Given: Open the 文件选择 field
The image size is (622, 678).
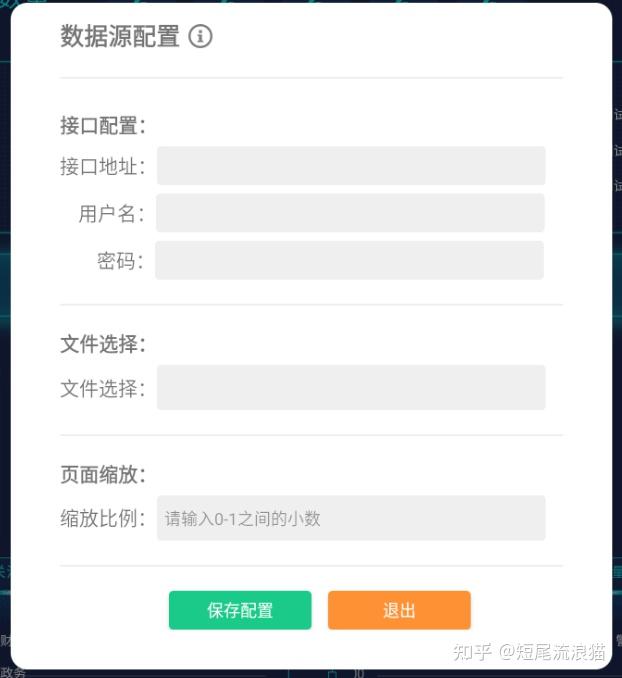Looking at the screenshot, I should click(x=350, y=388).
